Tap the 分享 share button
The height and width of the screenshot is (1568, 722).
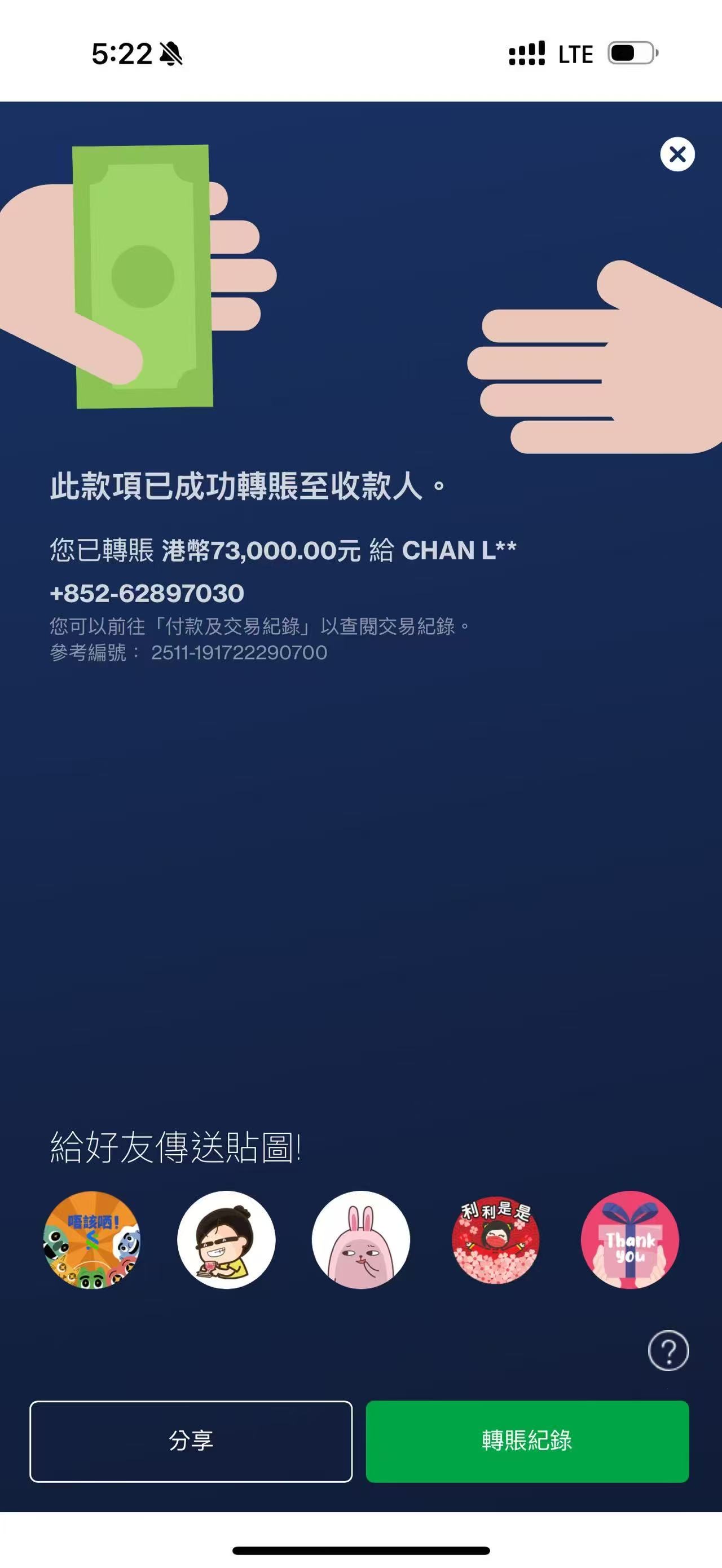point(191,1441)
